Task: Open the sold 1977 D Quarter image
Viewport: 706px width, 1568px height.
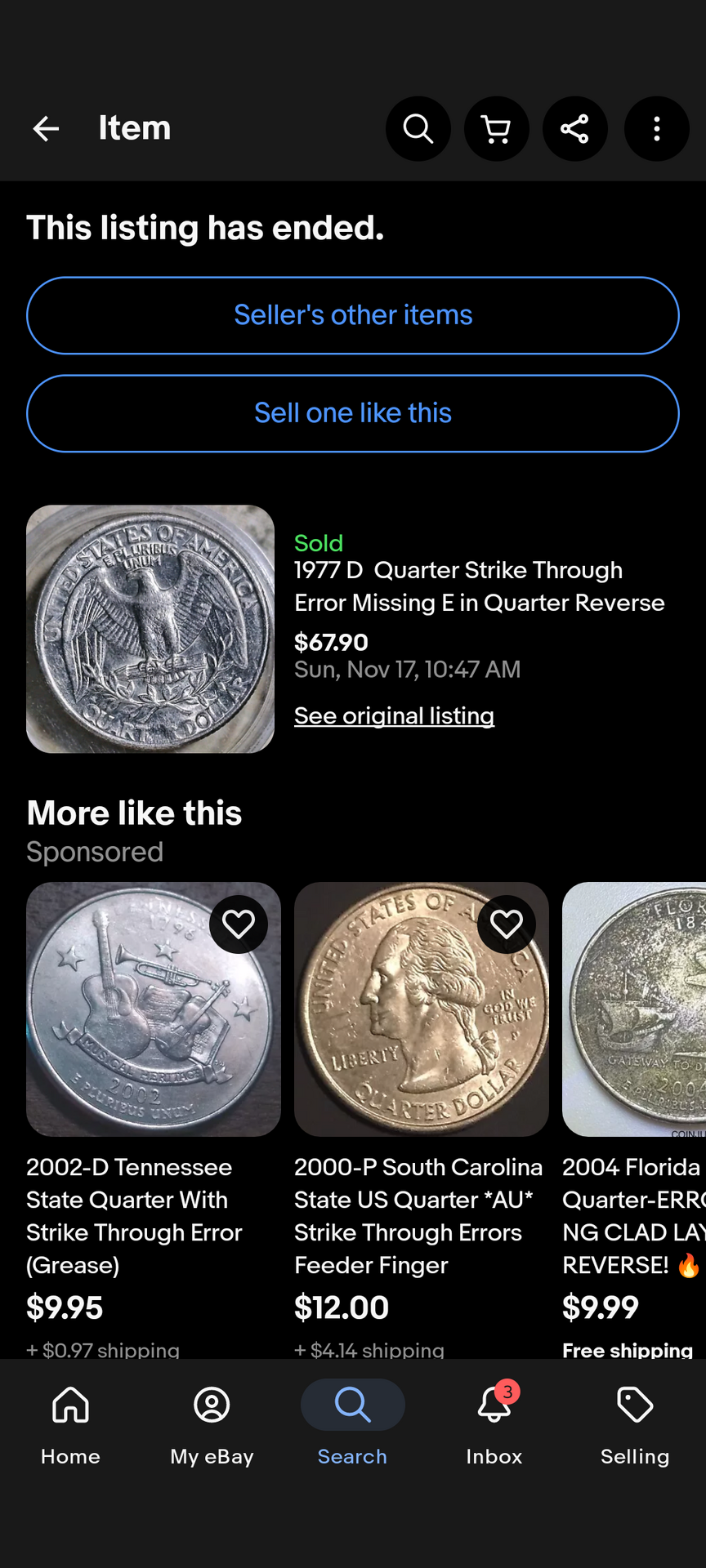Action: tap(150, 629)
